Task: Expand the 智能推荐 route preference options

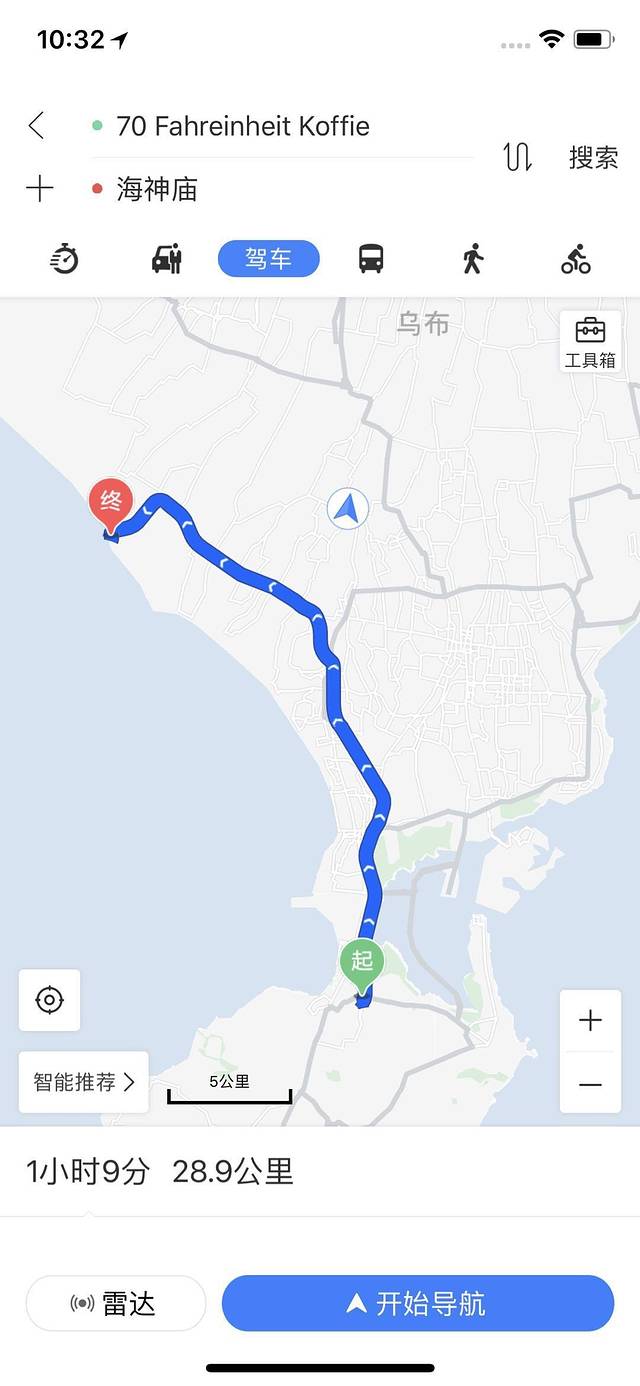Action: (83, 1082)
